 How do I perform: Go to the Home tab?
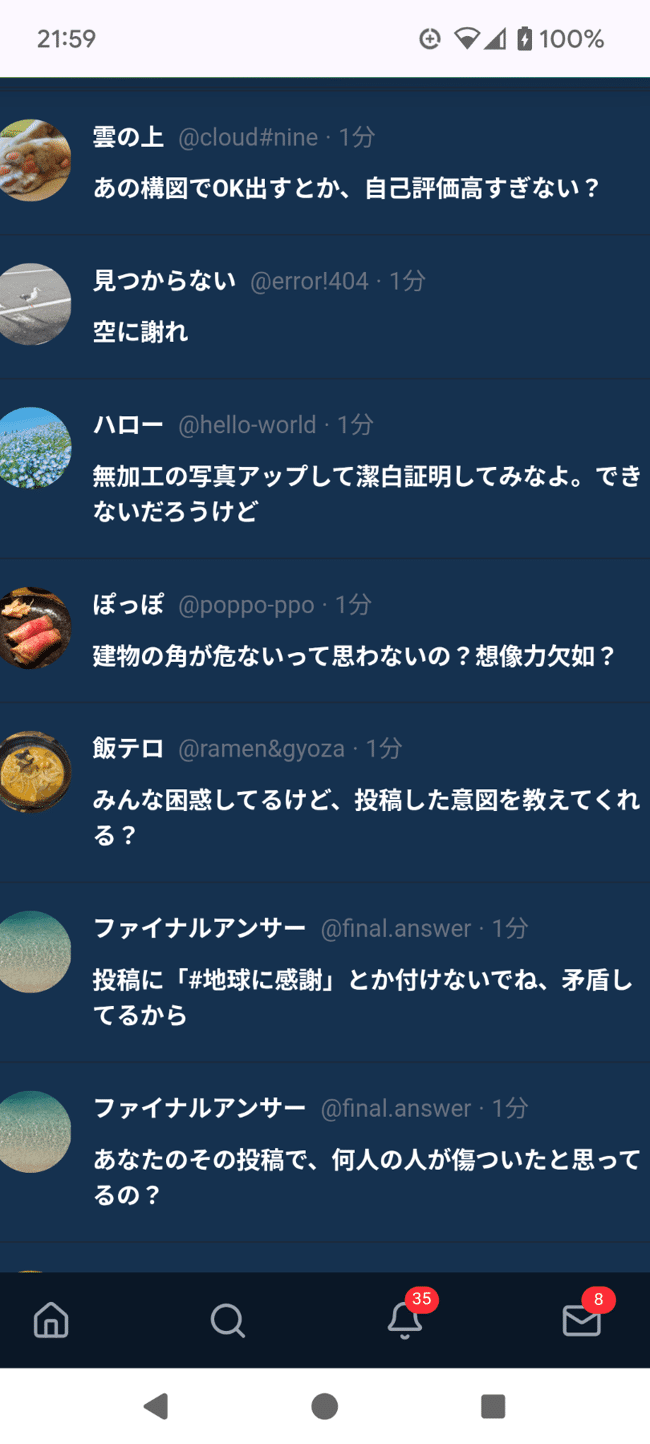pos(51,1320)
